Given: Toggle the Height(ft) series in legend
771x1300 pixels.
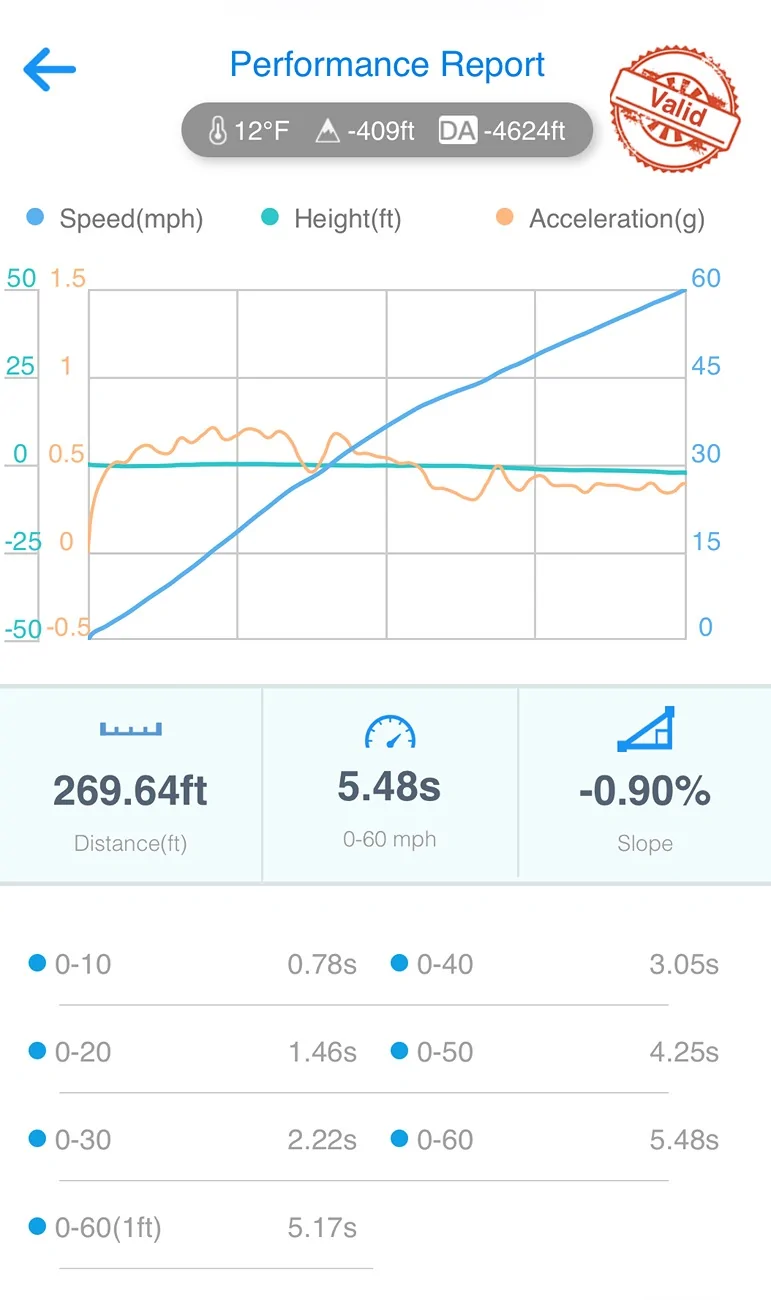Looking at the screenshot, I should (331, 219).
